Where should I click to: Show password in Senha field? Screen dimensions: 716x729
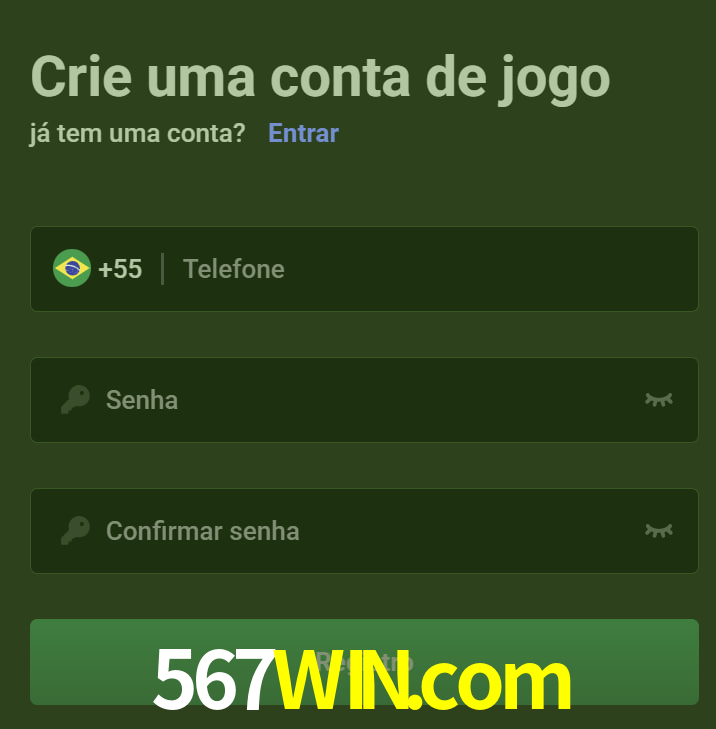pos(658,400)
